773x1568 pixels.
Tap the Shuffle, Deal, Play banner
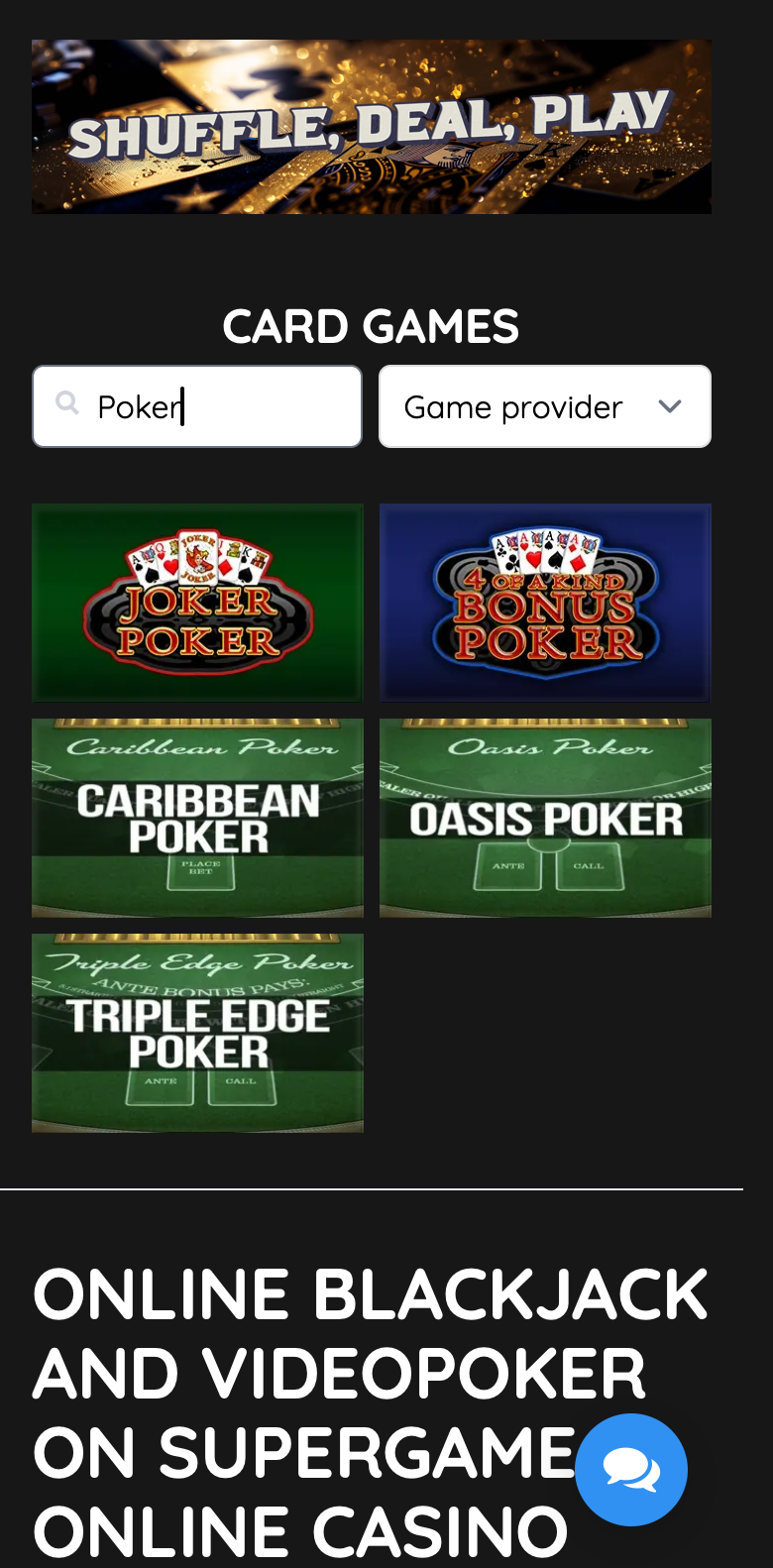[x=372, y=127]
